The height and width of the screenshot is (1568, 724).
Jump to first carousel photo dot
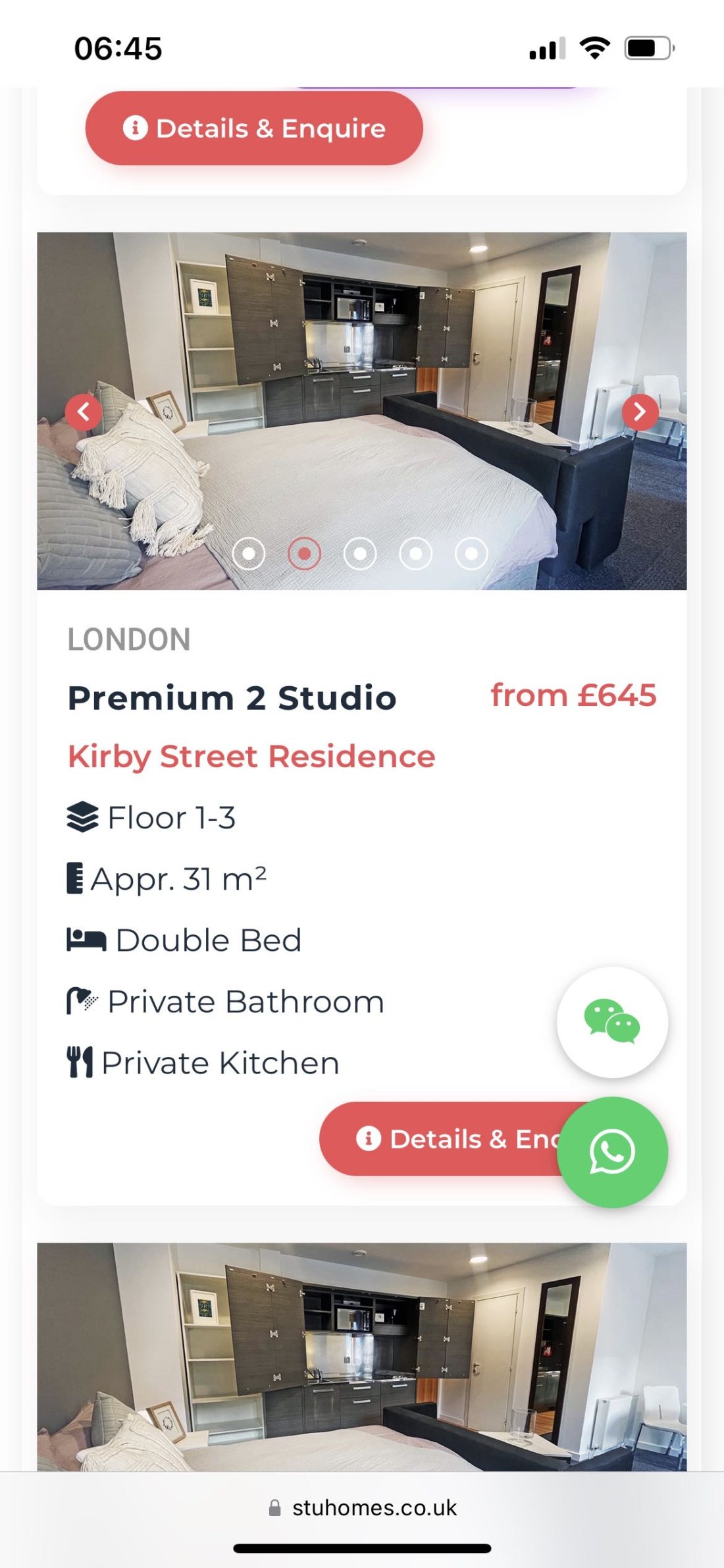(x=249, y=554)
